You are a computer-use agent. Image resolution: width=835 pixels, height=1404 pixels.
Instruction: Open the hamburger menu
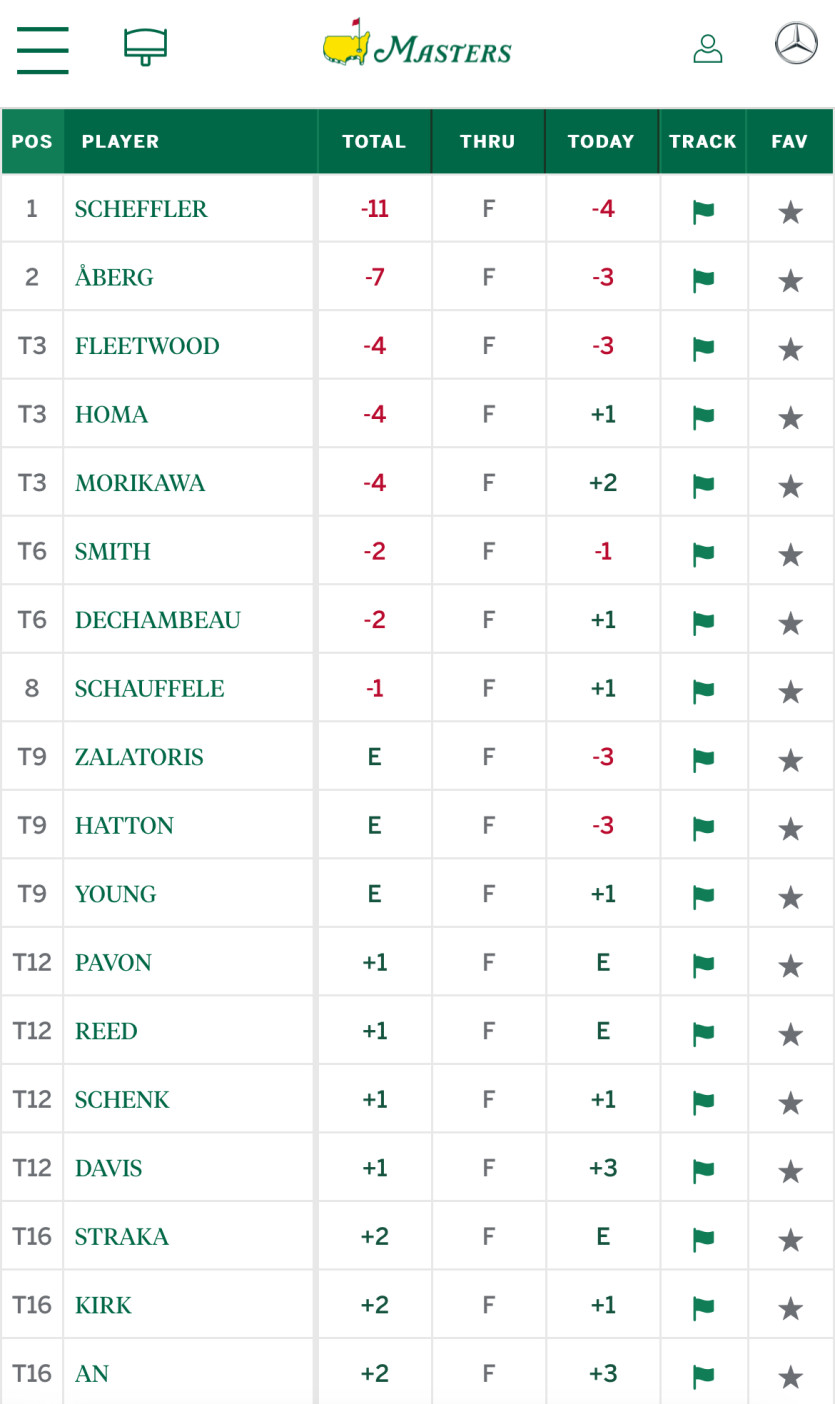coord(43,49)
